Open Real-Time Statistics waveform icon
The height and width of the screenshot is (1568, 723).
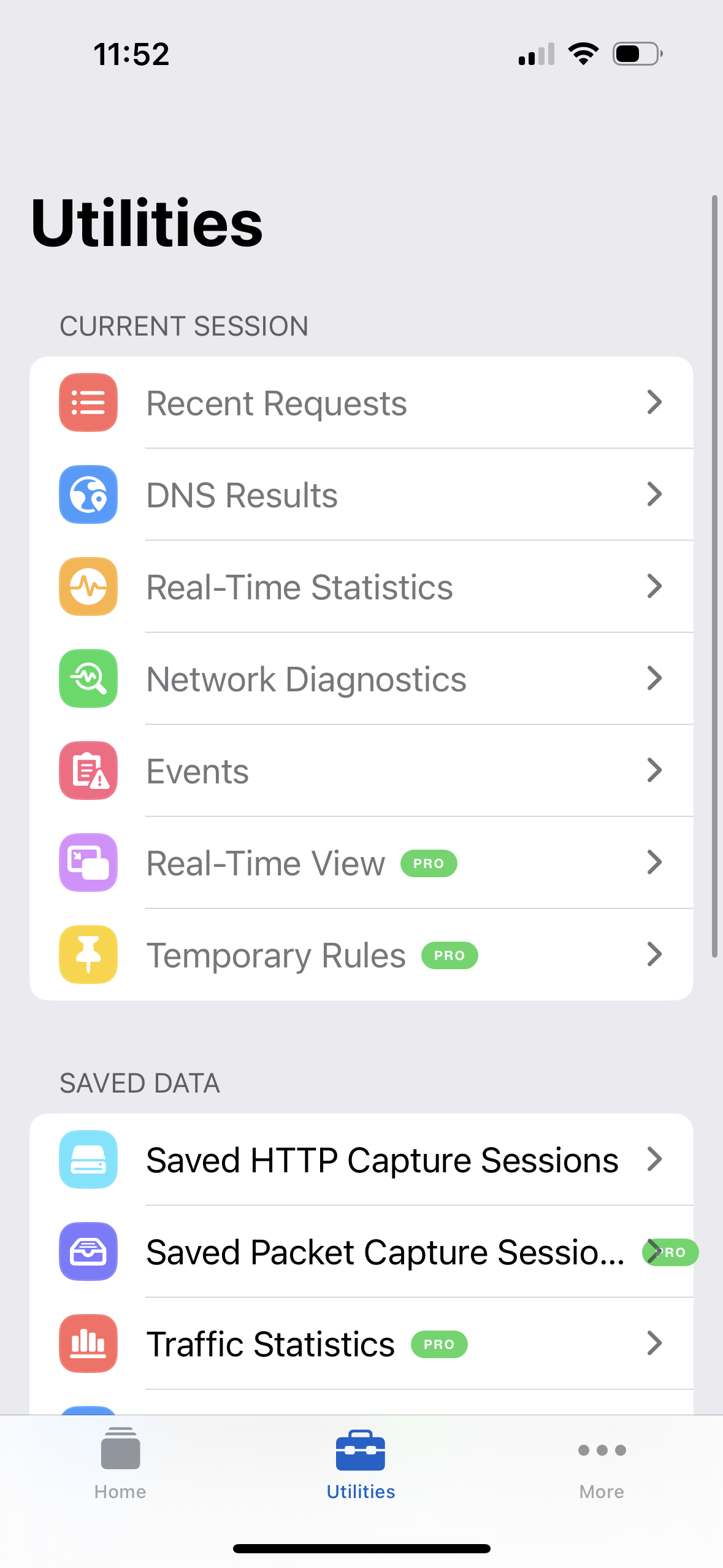[88, 586]
